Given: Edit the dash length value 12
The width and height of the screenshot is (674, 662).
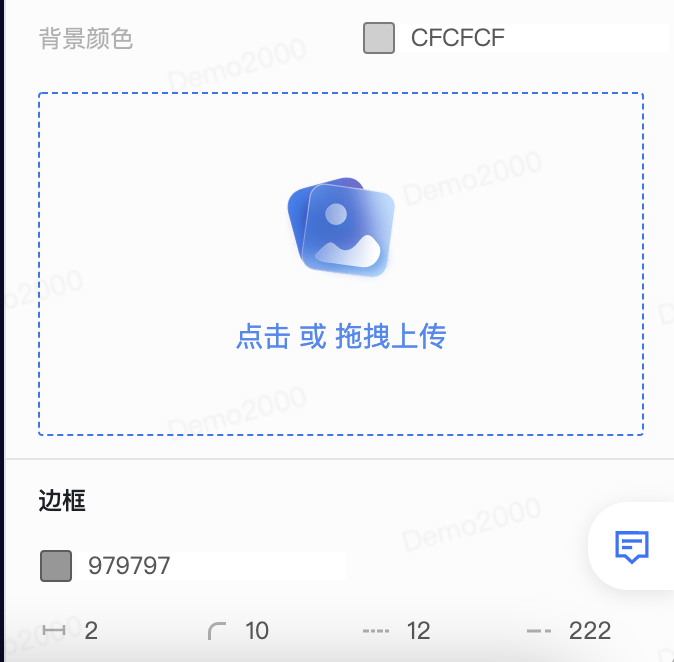Looking at the screenshot, I should (x=419, y=631).
